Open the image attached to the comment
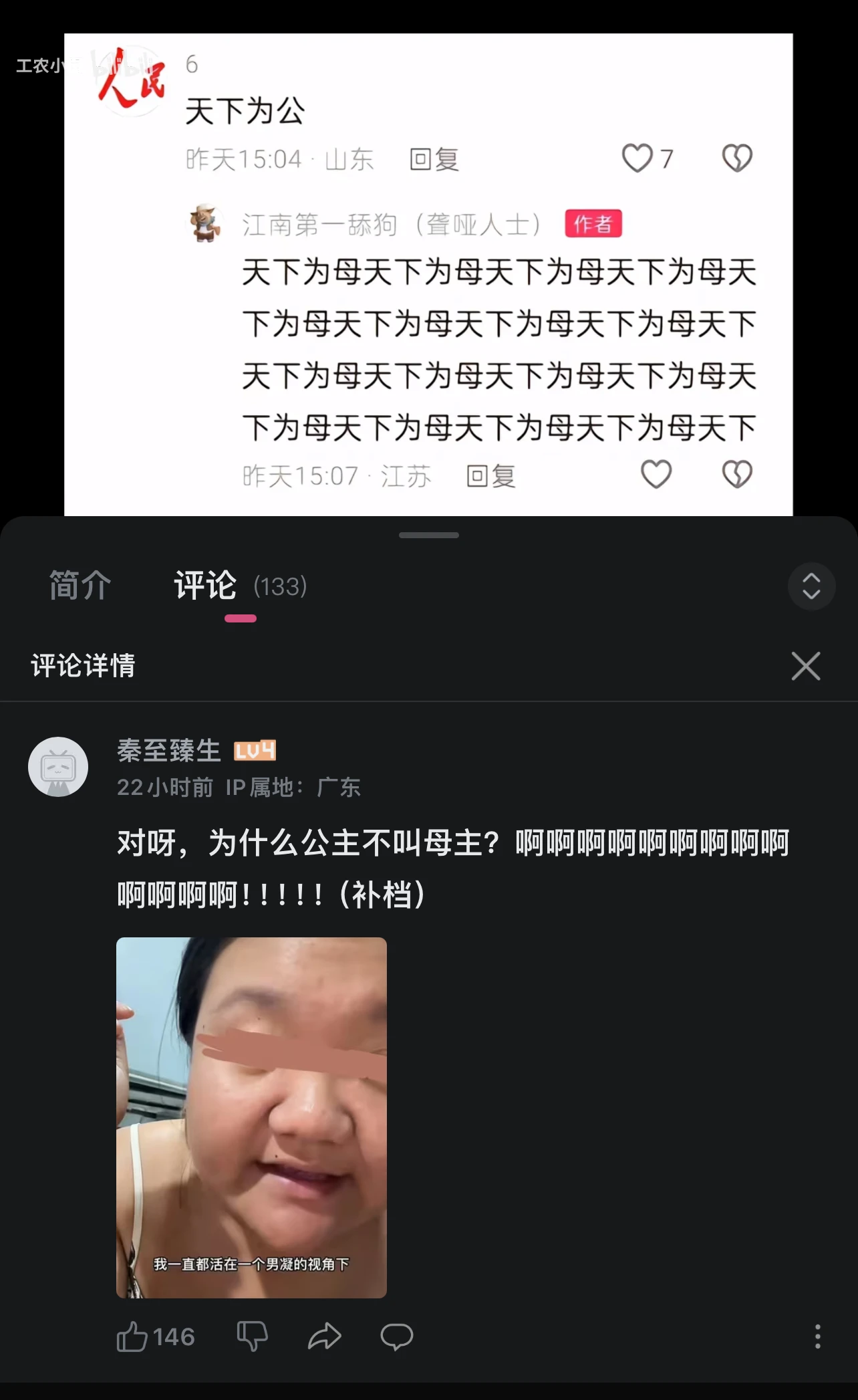This screenshot has width=858, height=1400. point(251,1117)
